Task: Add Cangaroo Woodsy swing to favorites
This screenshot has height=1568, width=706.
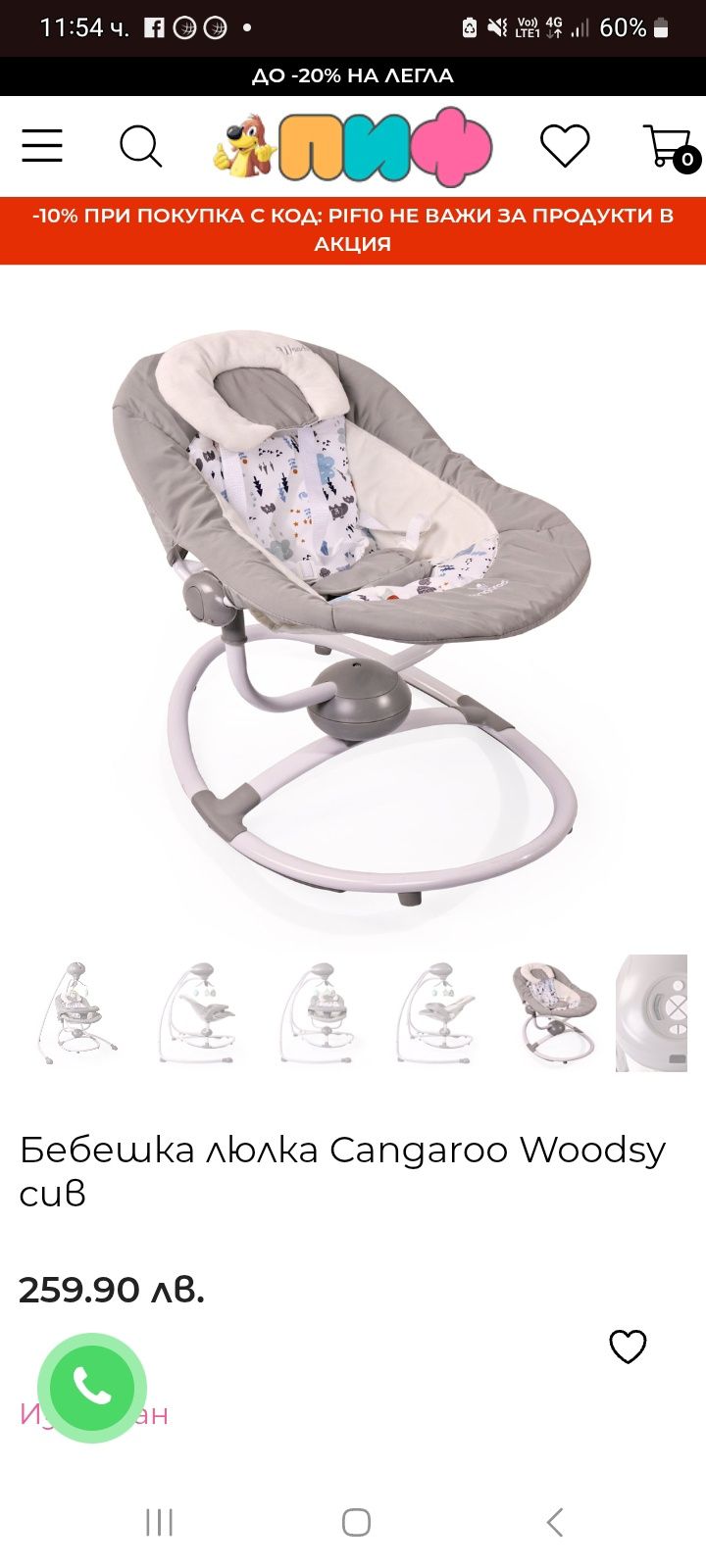Action: (x=628, y=1347)
